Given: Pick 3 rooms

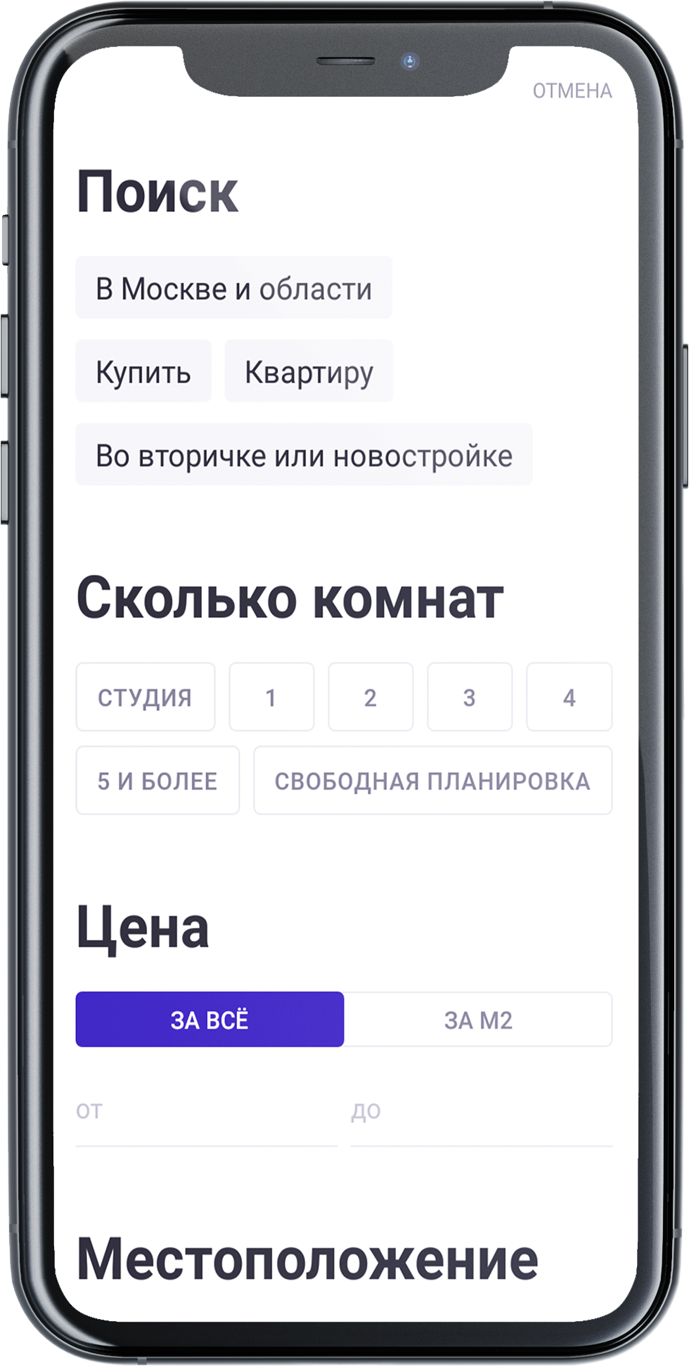Looking at the screenshot, I should pyautogui.click(x=469, y=697).
